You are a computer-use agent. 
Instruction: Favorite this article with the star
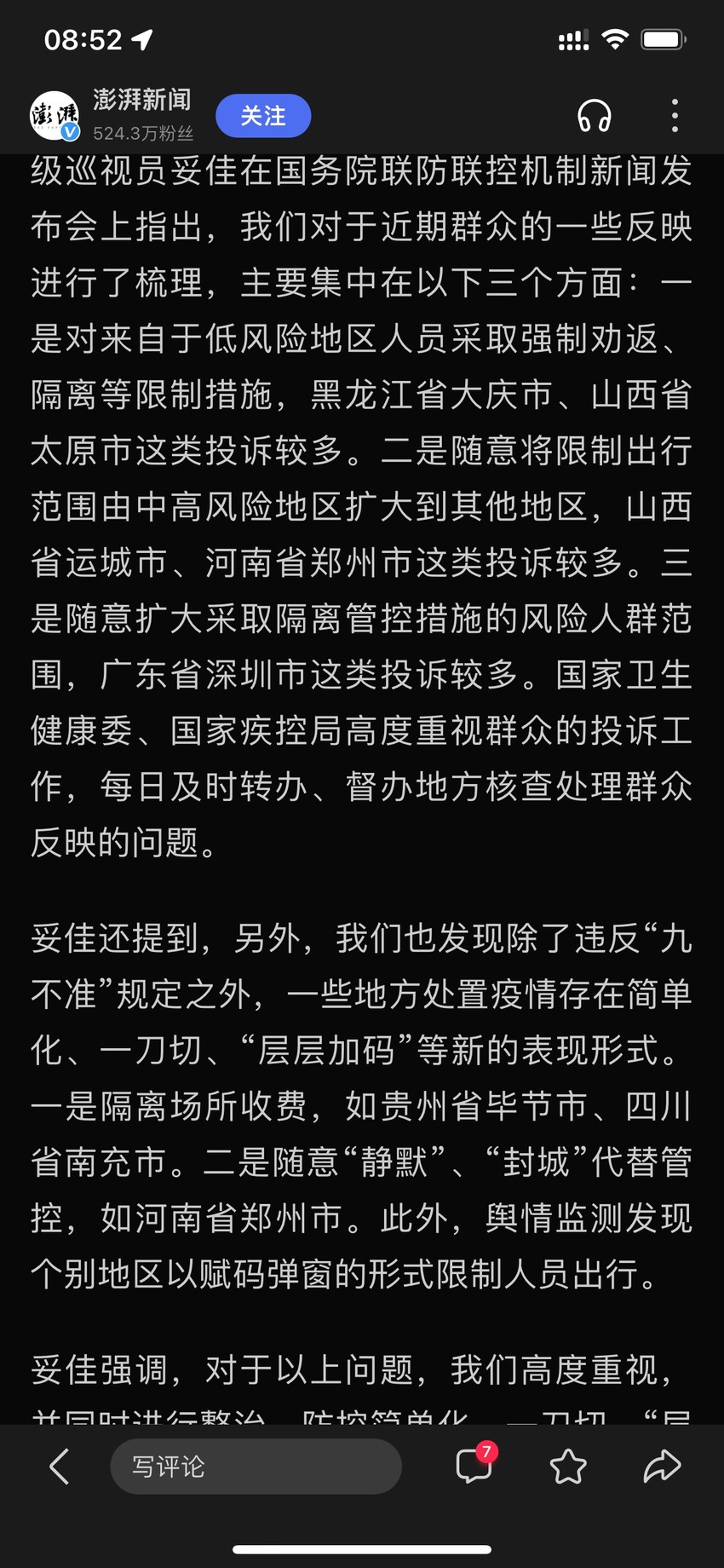tap(568, 1467)
